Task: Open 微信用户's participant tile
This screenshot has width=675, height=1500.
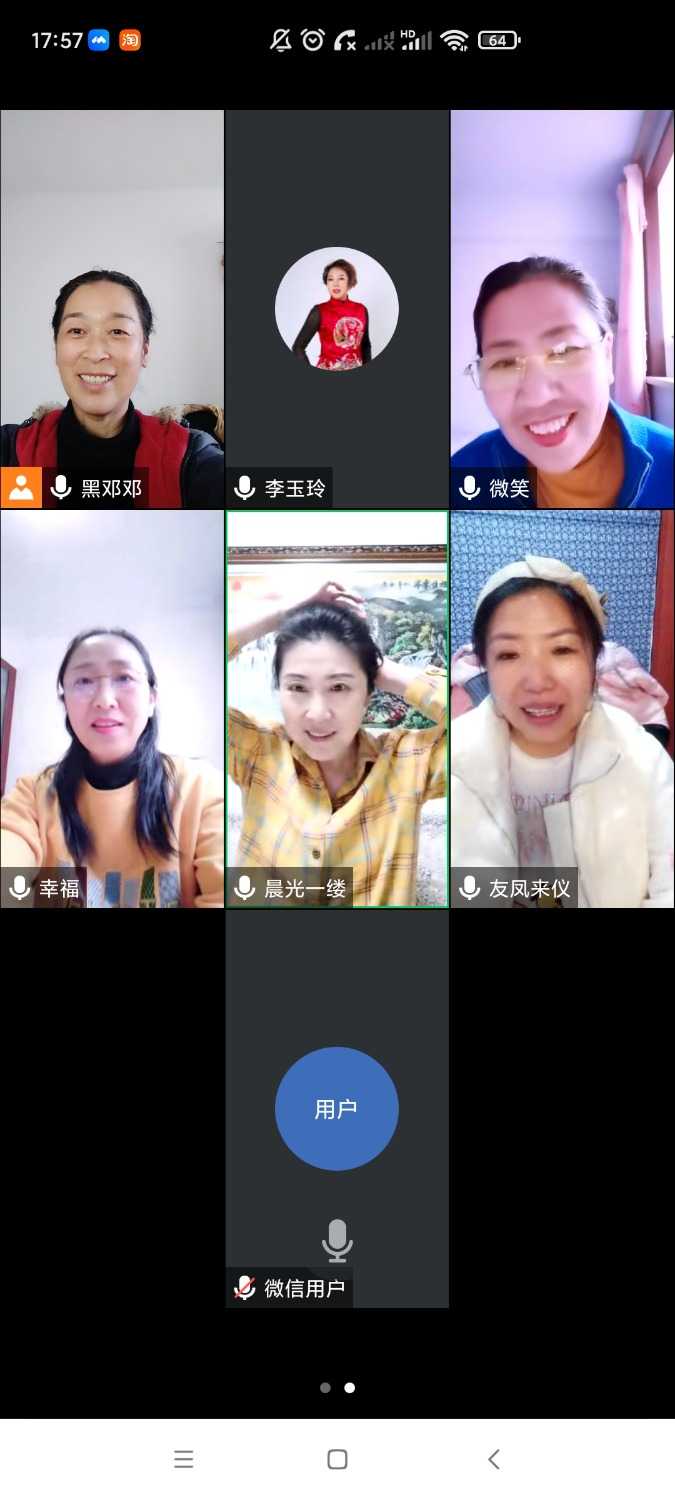Action: pyautogui.click(x=337, y=1108)
